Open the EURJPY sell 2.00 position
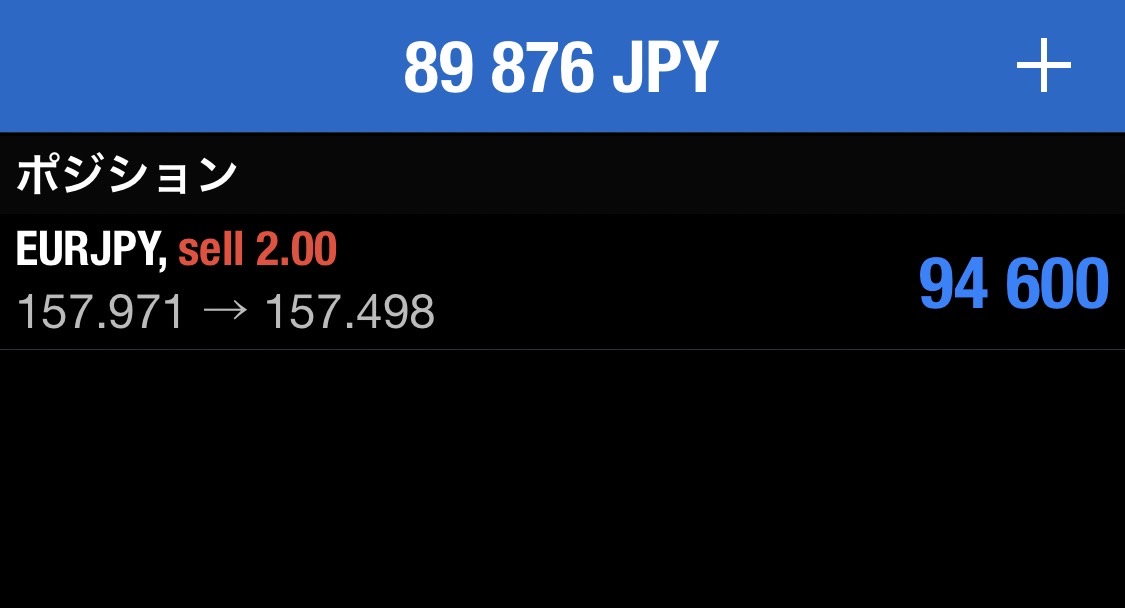This screenshot has width=1125, height=608. pos(560,282)
